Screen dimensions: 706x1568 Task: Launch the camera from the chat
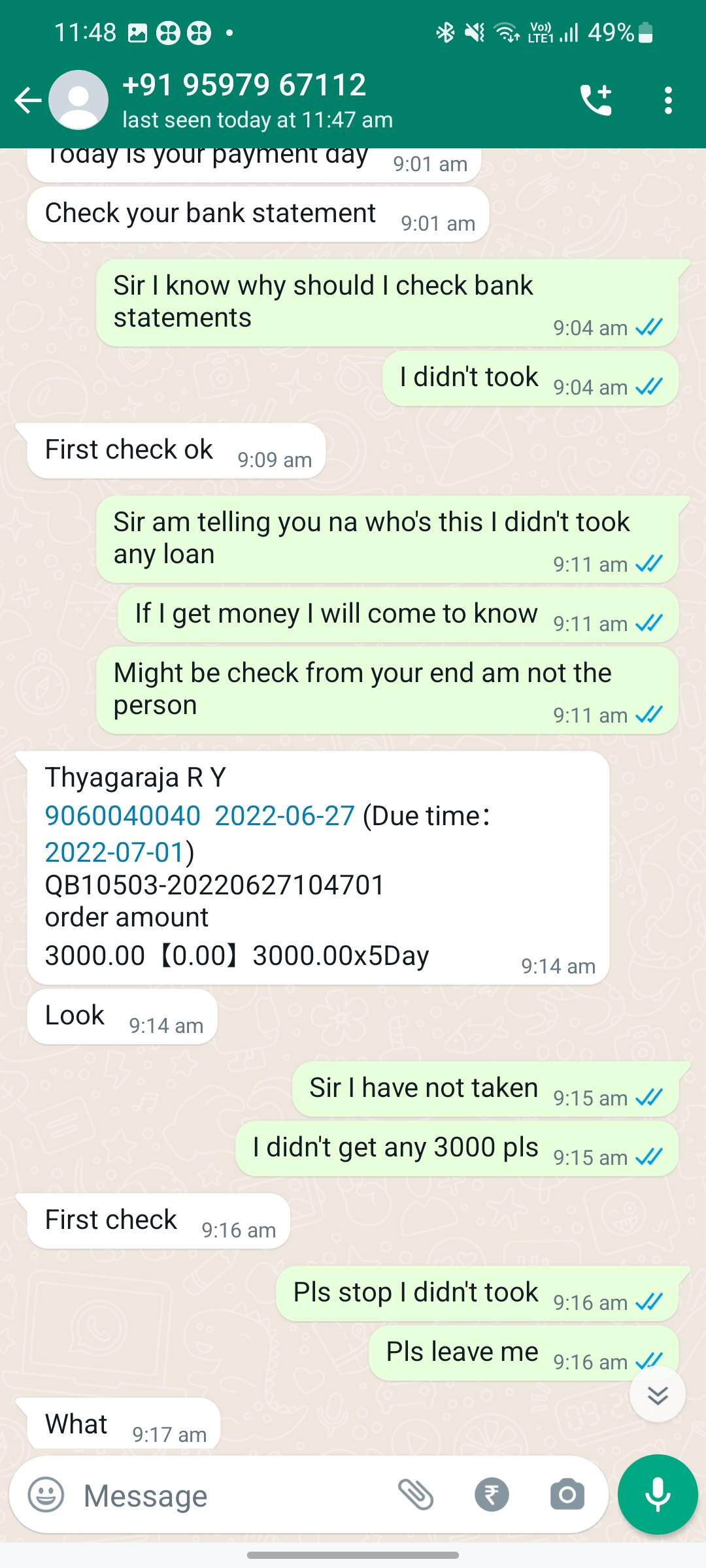point(567,1495)
